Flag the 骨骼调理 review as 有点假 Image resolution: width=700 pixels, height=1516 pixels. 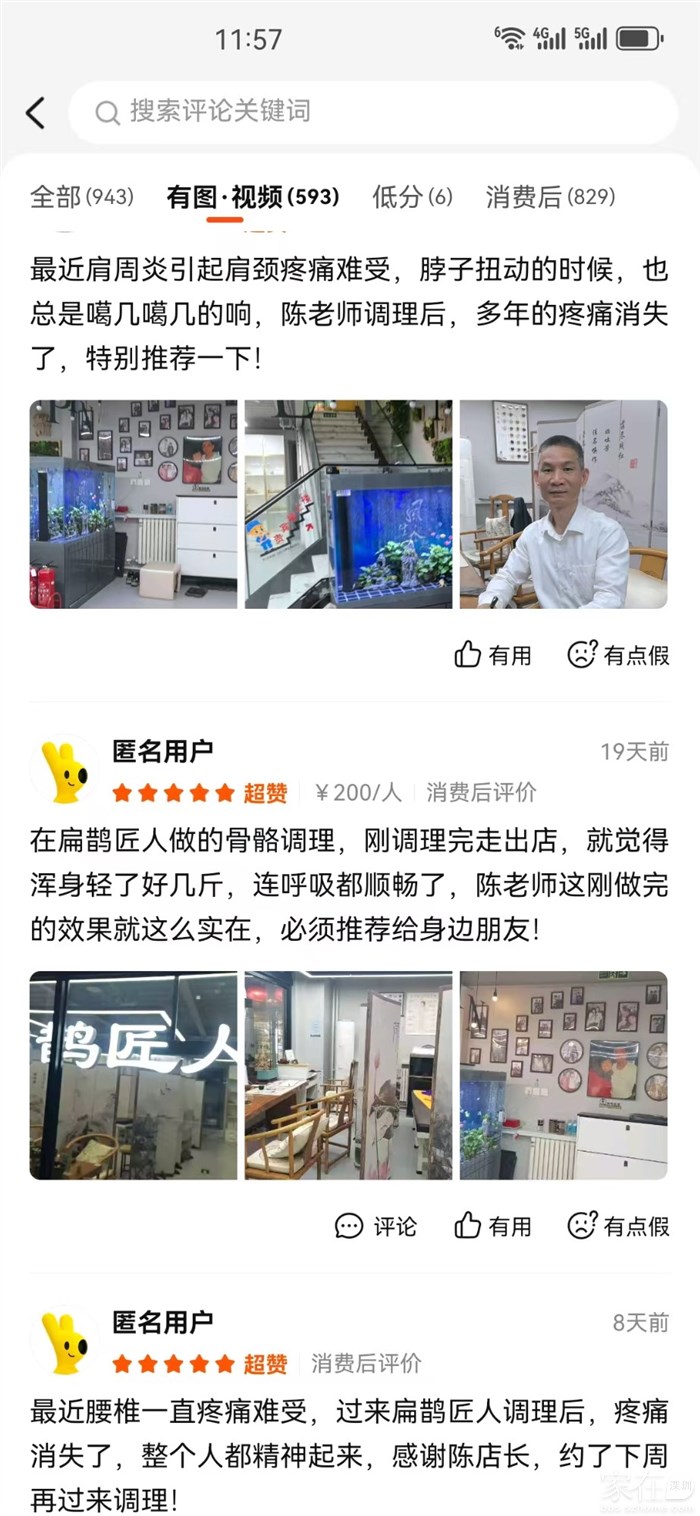618,1226
